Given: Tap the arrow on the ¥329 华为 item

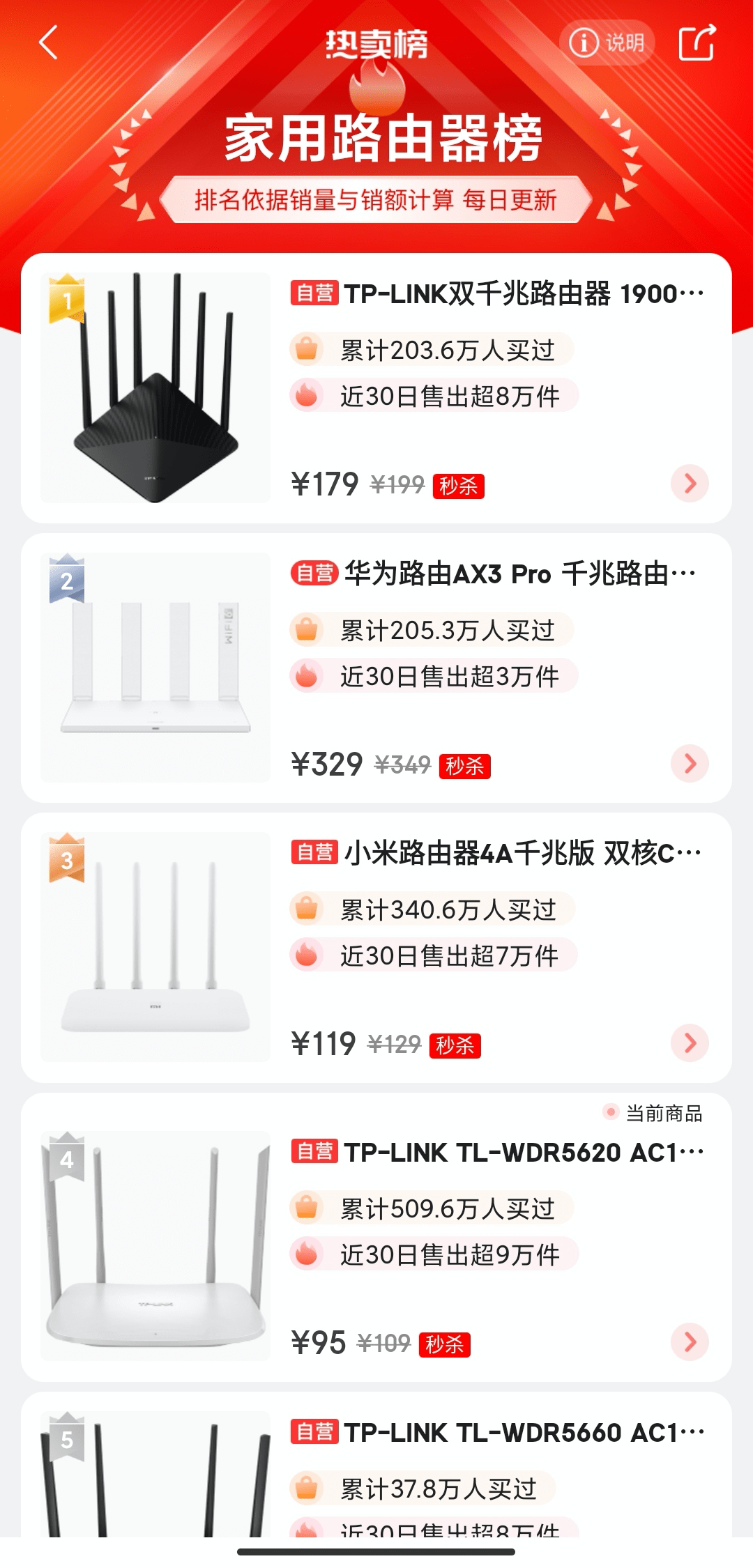Looking at the screenshot, I should click(690, 764).
